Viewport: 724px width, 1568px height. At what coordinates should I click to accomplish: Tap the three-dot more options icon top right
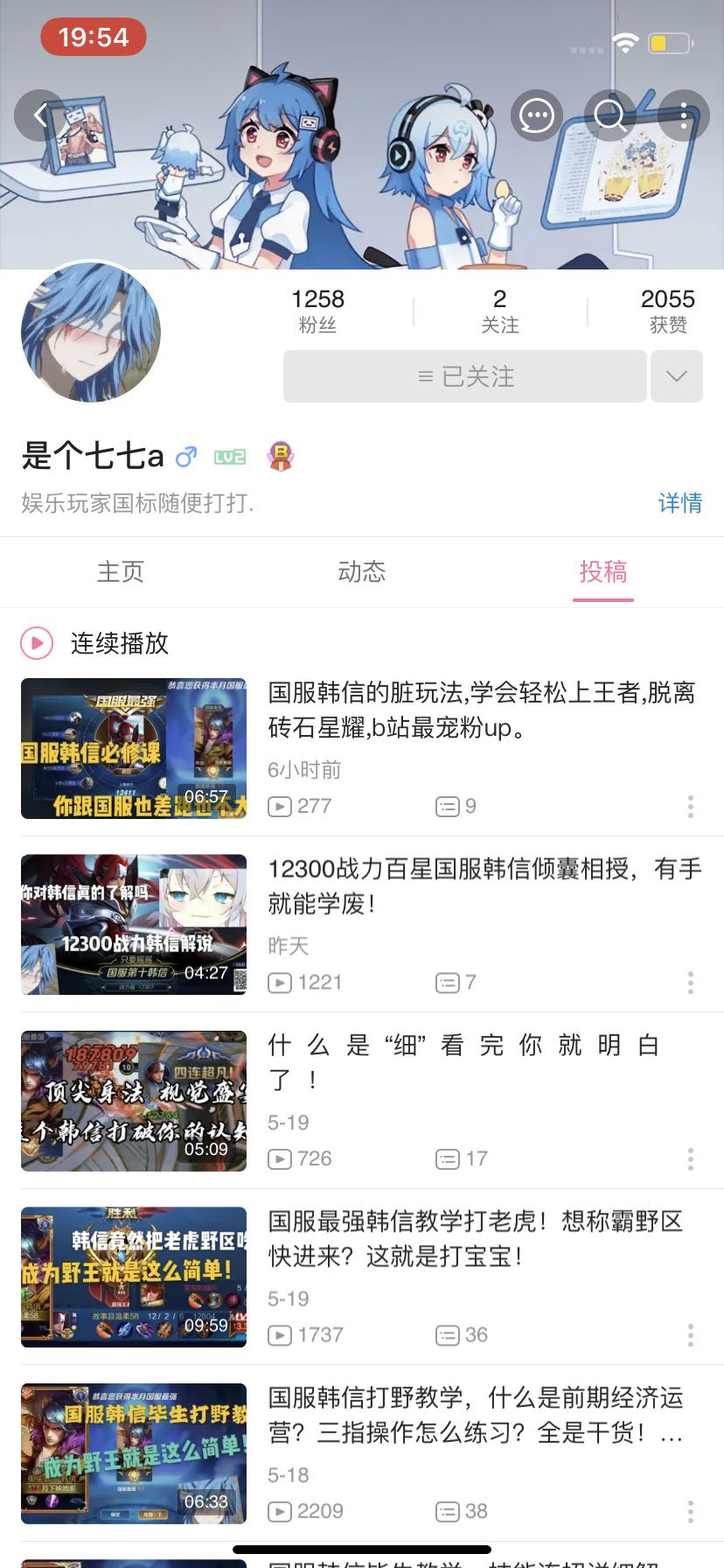[683, 115]
